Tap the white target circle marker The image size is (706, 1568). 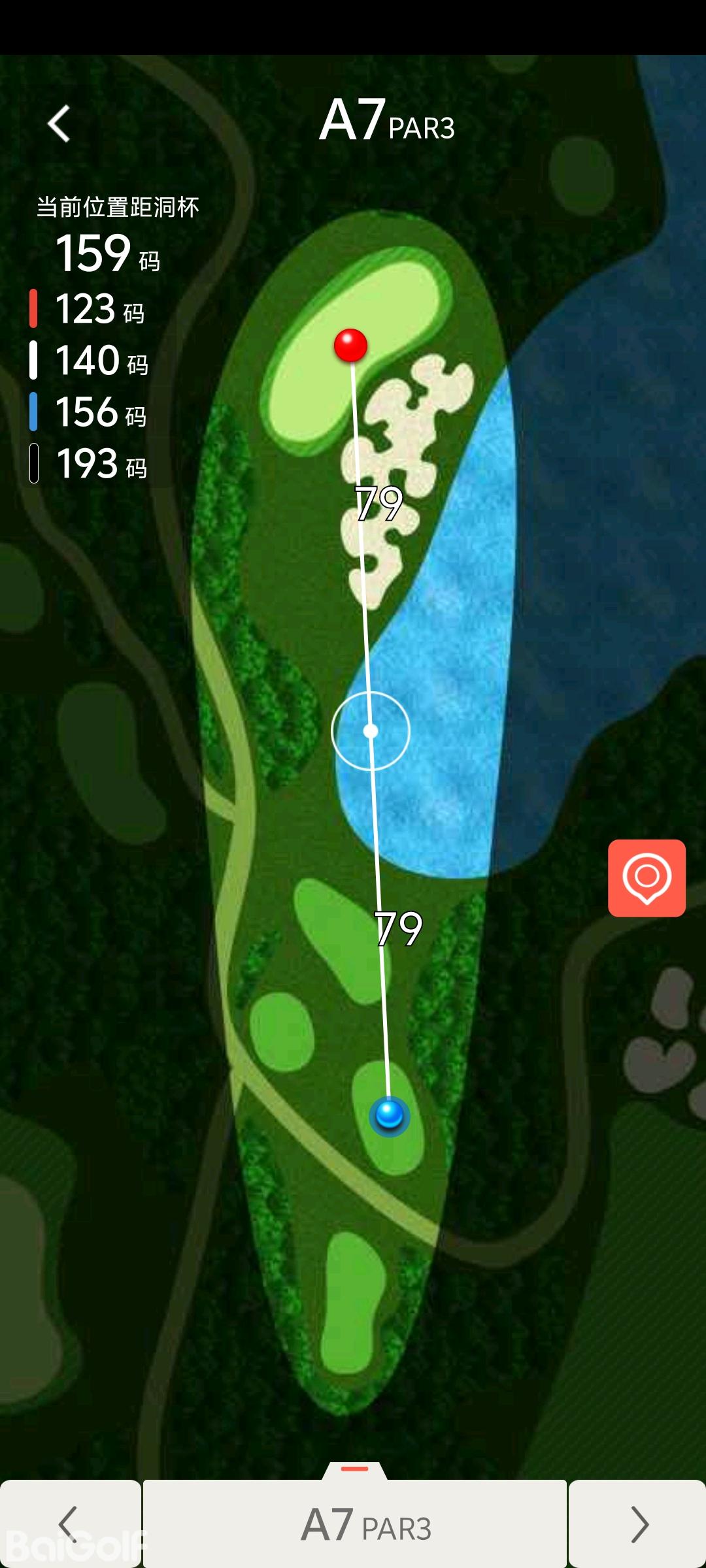tap(371, 731)
